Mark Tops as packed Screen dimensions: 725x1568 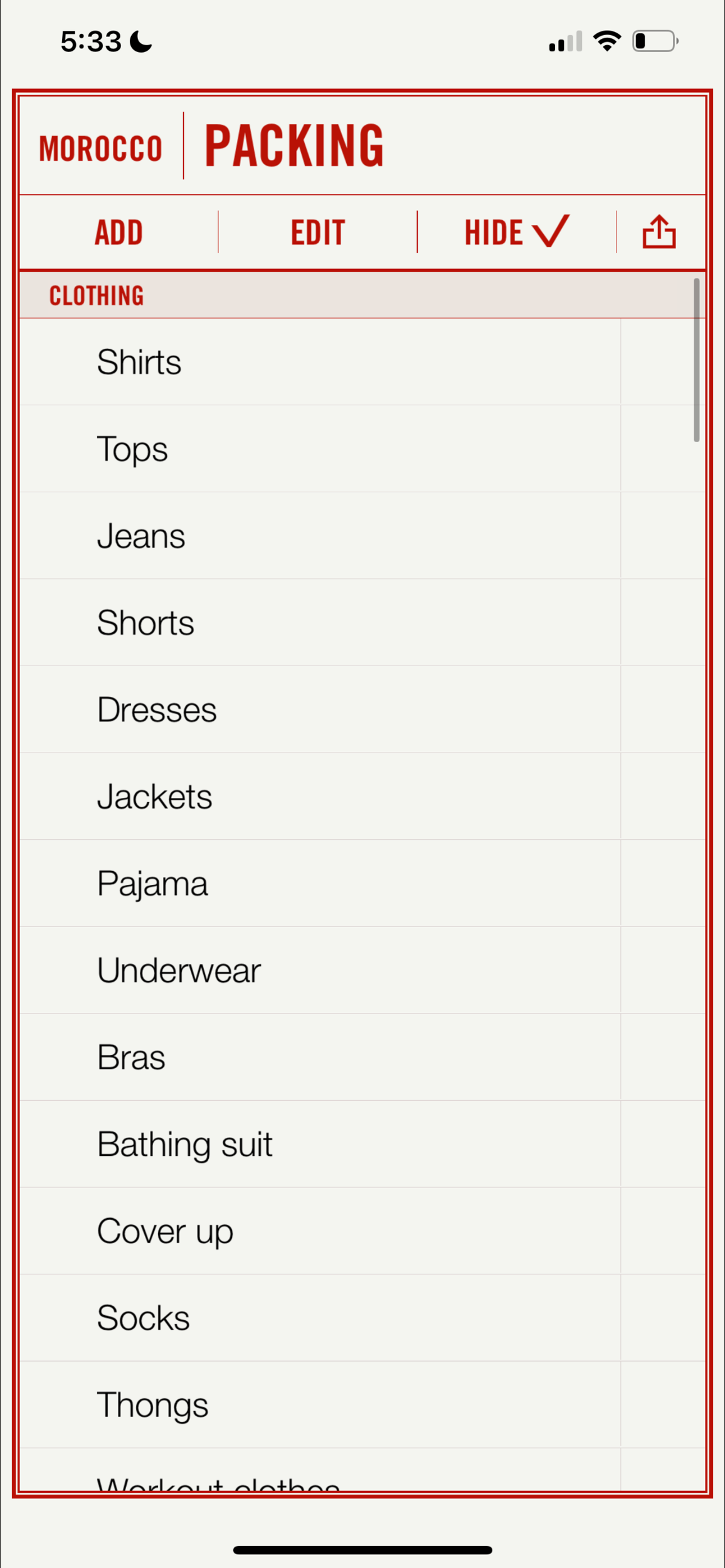pyautogui.click(x=662, y=449)
